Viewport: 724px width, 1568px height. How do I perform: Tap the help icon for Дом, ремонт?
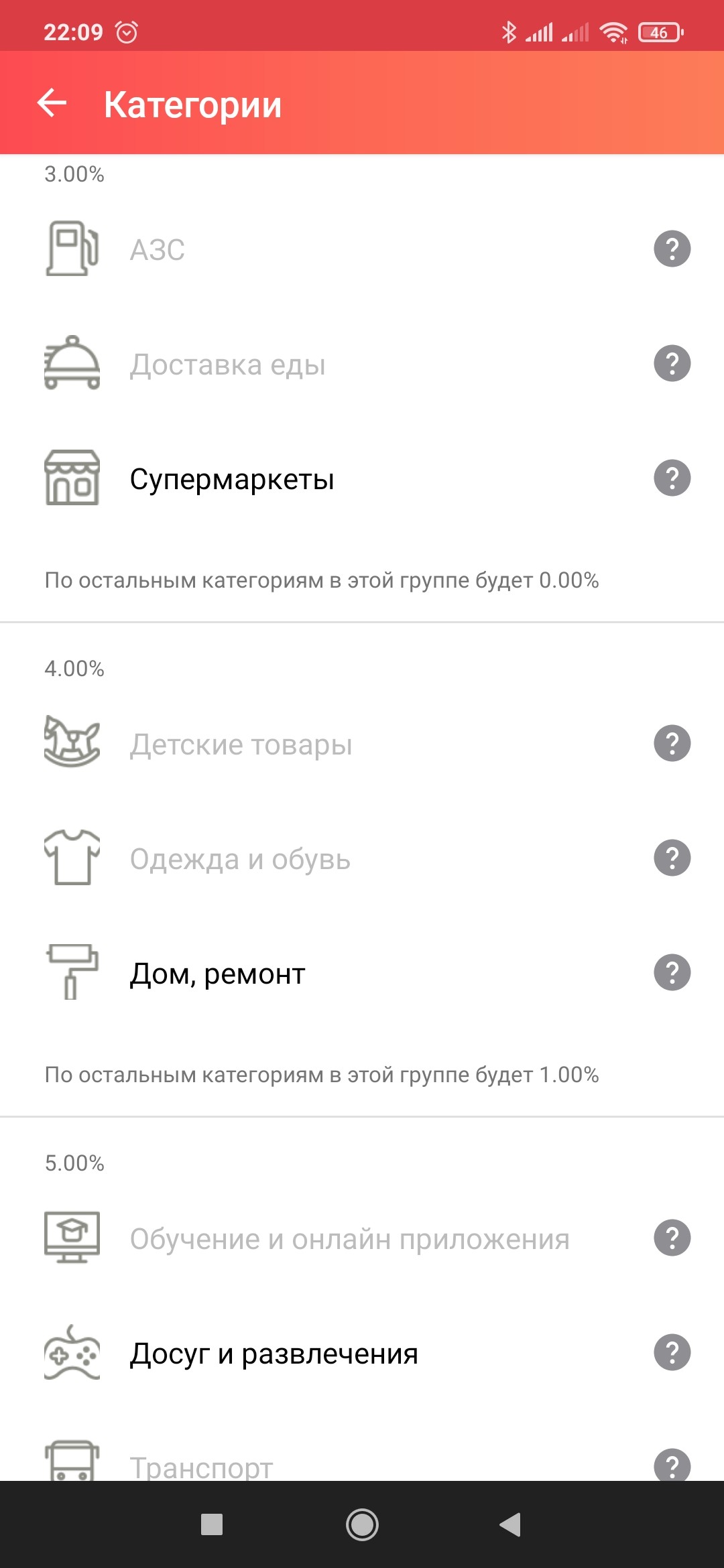672,973
